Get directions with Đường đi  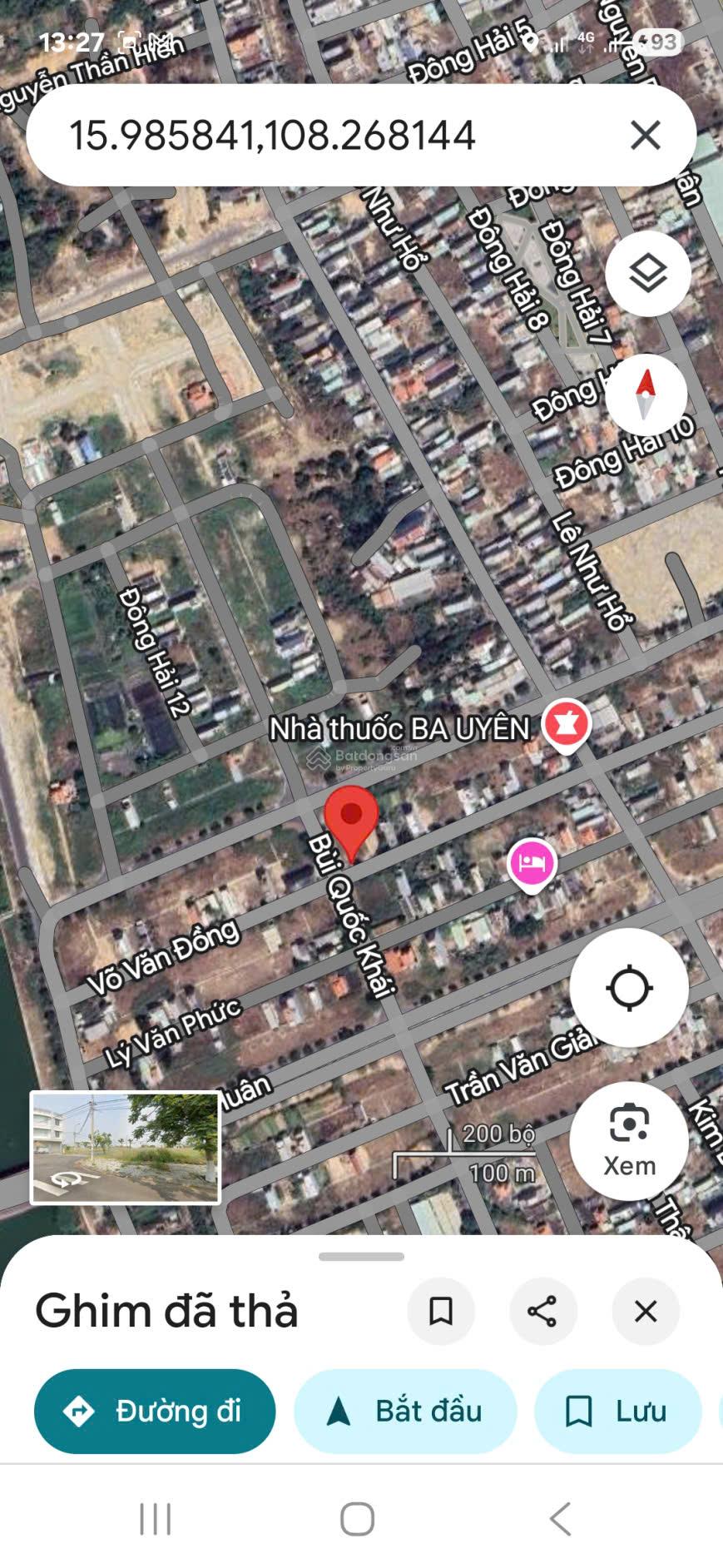(155, 1412)
